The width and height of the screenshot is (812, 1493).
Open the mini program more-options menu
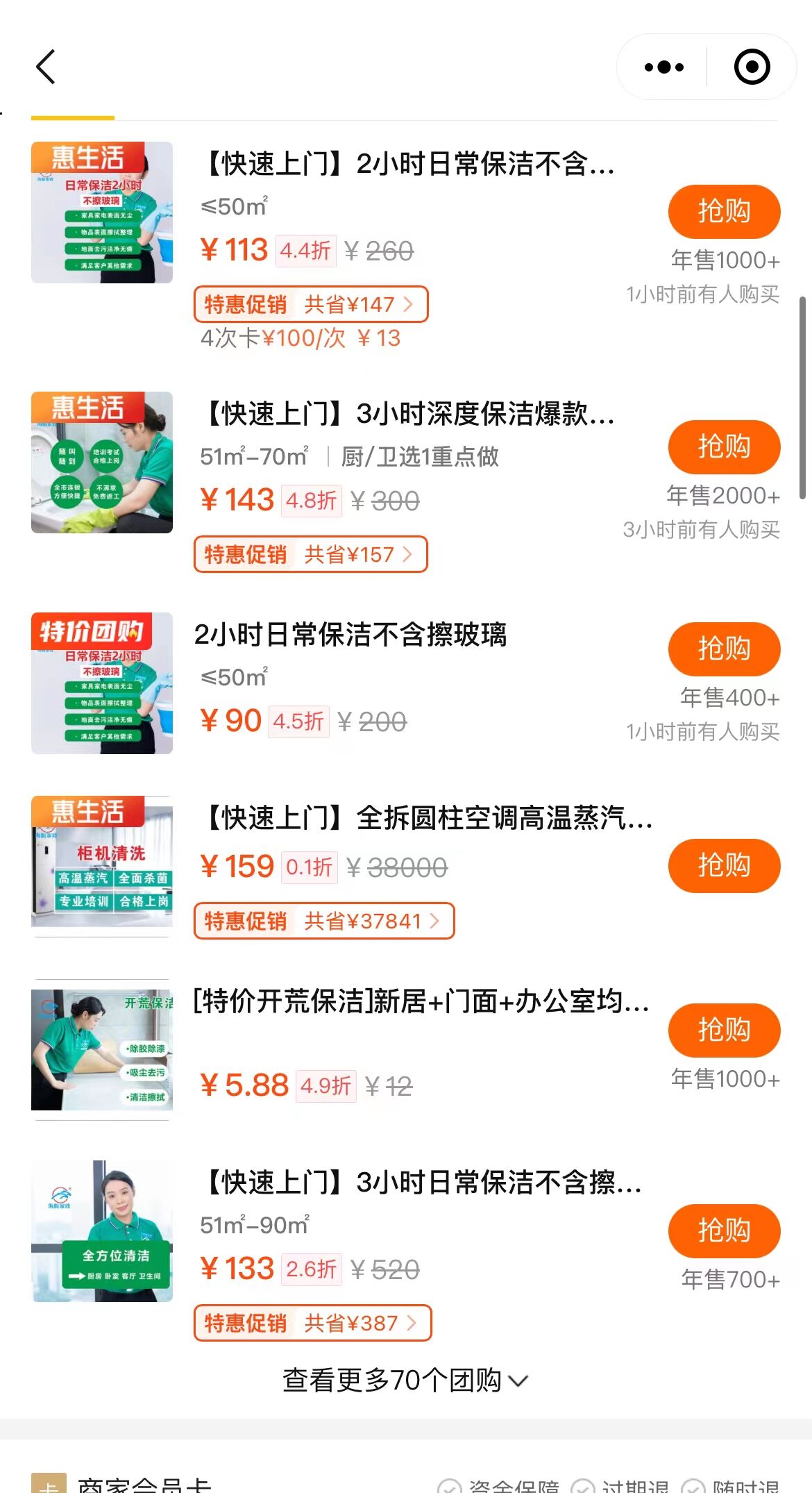coord(663,67)
